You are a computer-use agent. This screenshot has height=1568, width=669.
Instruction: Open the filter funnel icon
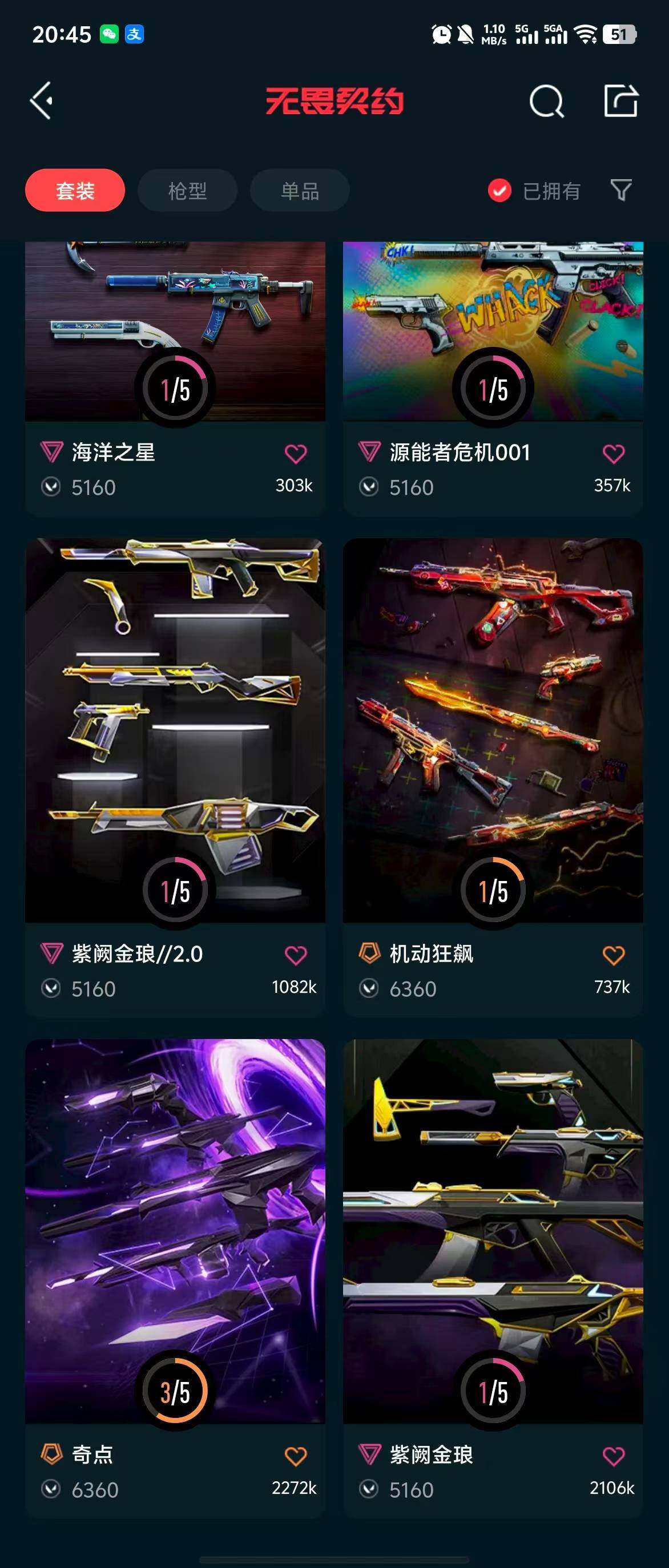[x=620, y=190]
